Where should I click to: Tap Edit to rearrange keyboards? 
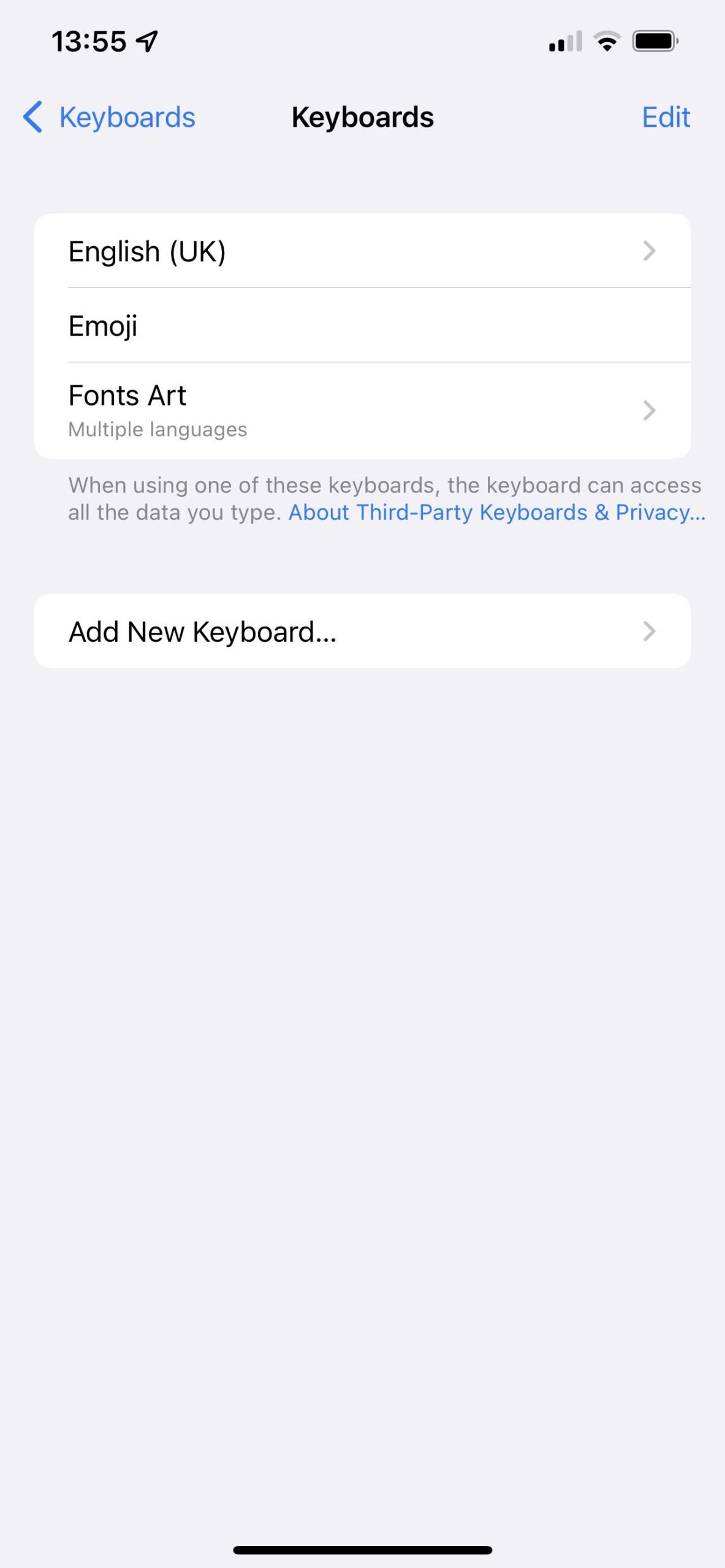coord(666,117)
